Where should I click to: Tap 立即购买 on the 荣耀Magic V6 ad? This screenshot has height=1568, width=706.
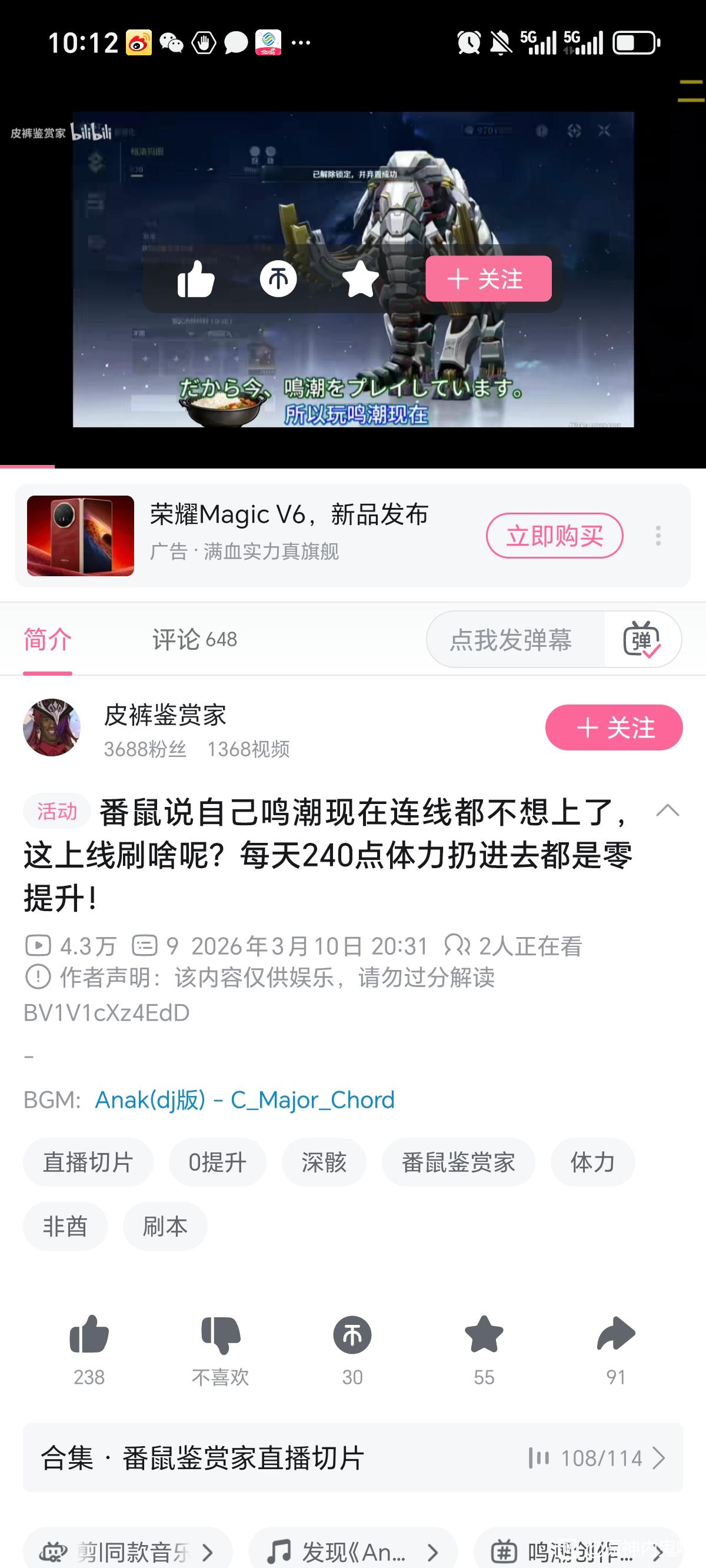554,536
